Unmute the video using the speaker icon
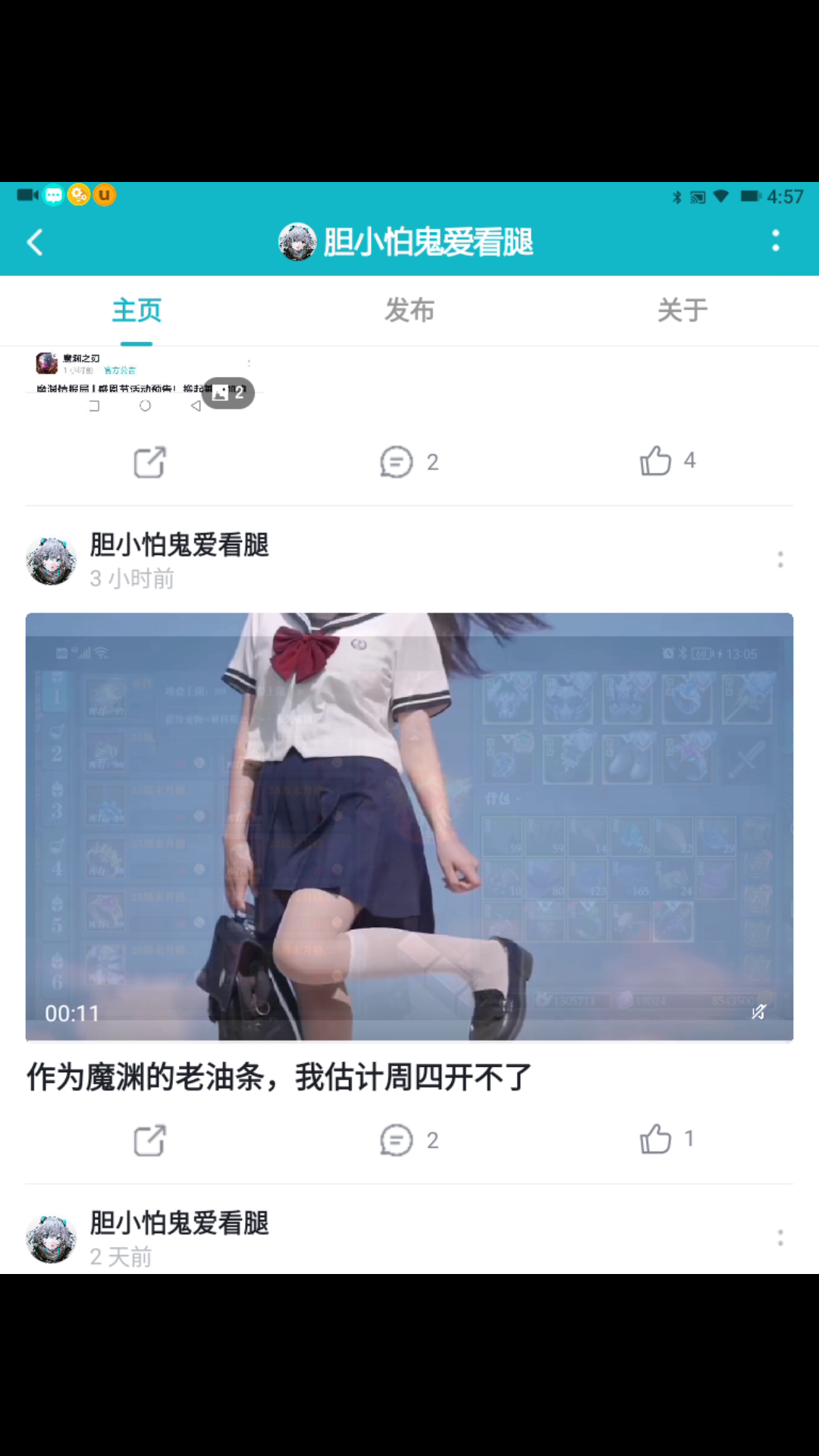Screen dimensions: 819x1456 click(759, 1012)
